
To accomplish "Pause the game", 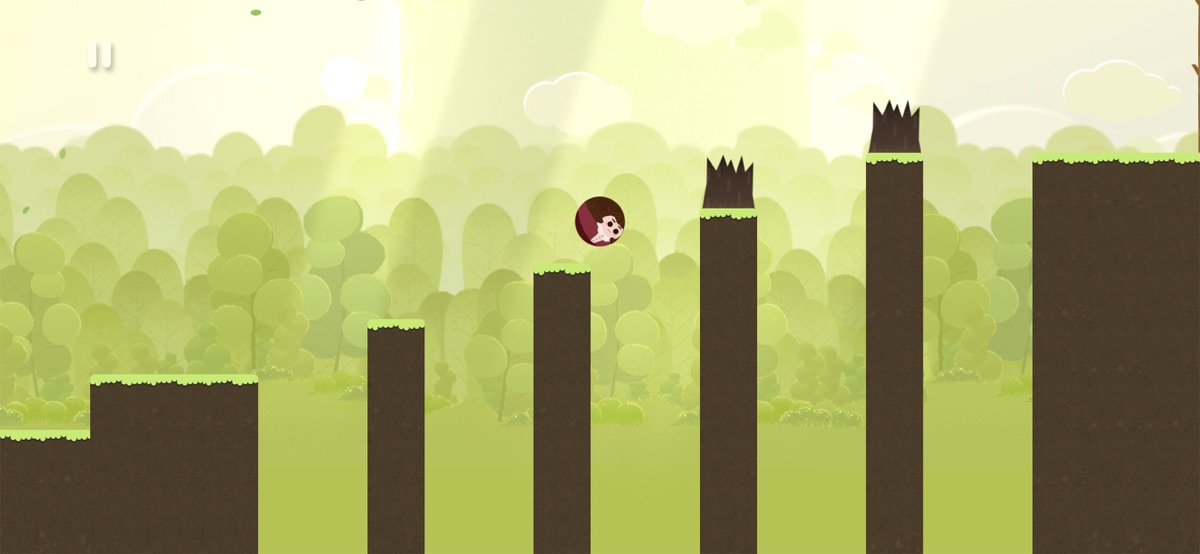I will [100, 56].
